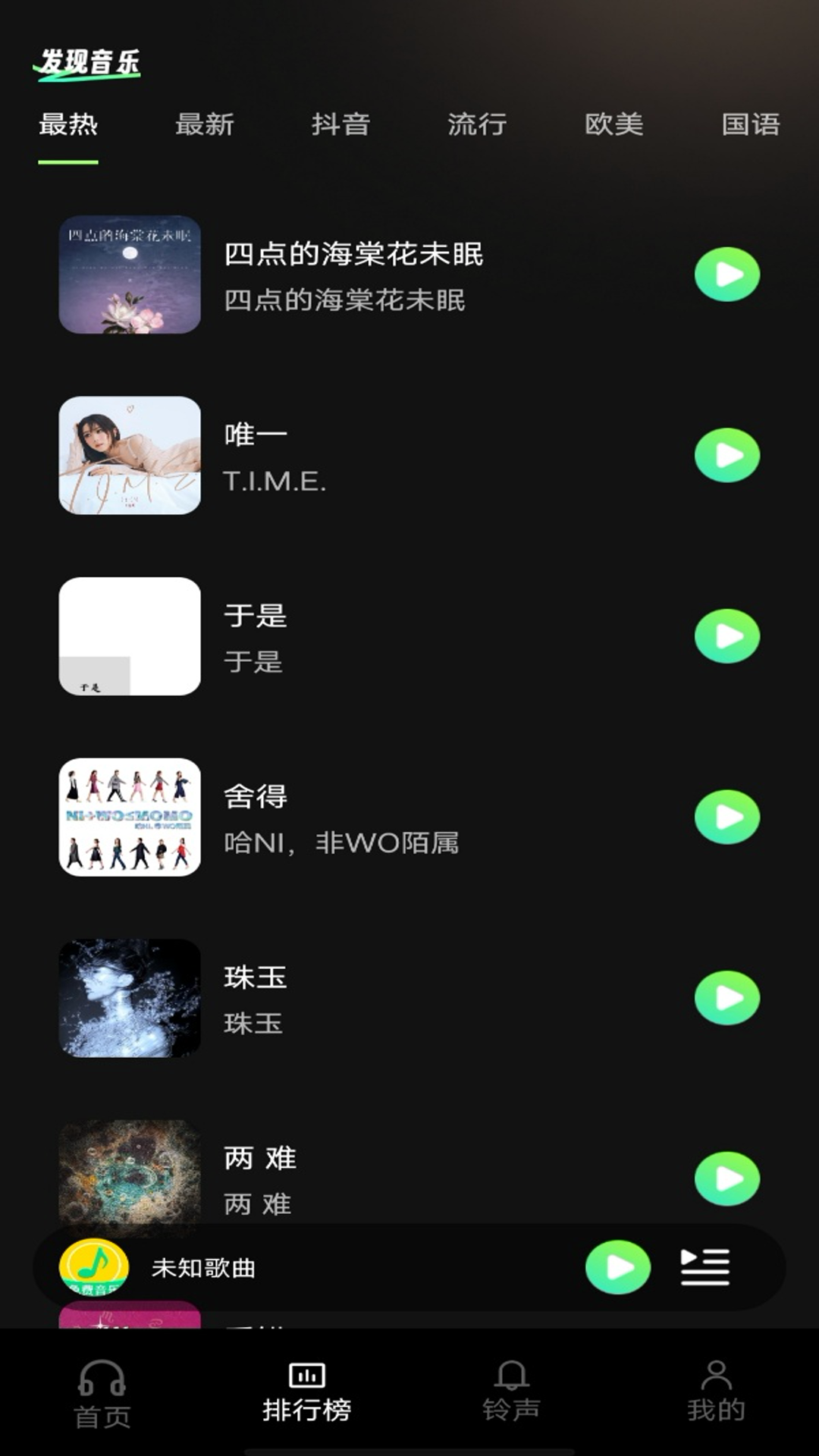The width and height of the screenshot is (819, 1456).
Task: Play the song 舍得
Action: pyautogui.click(x=726, y=817)
